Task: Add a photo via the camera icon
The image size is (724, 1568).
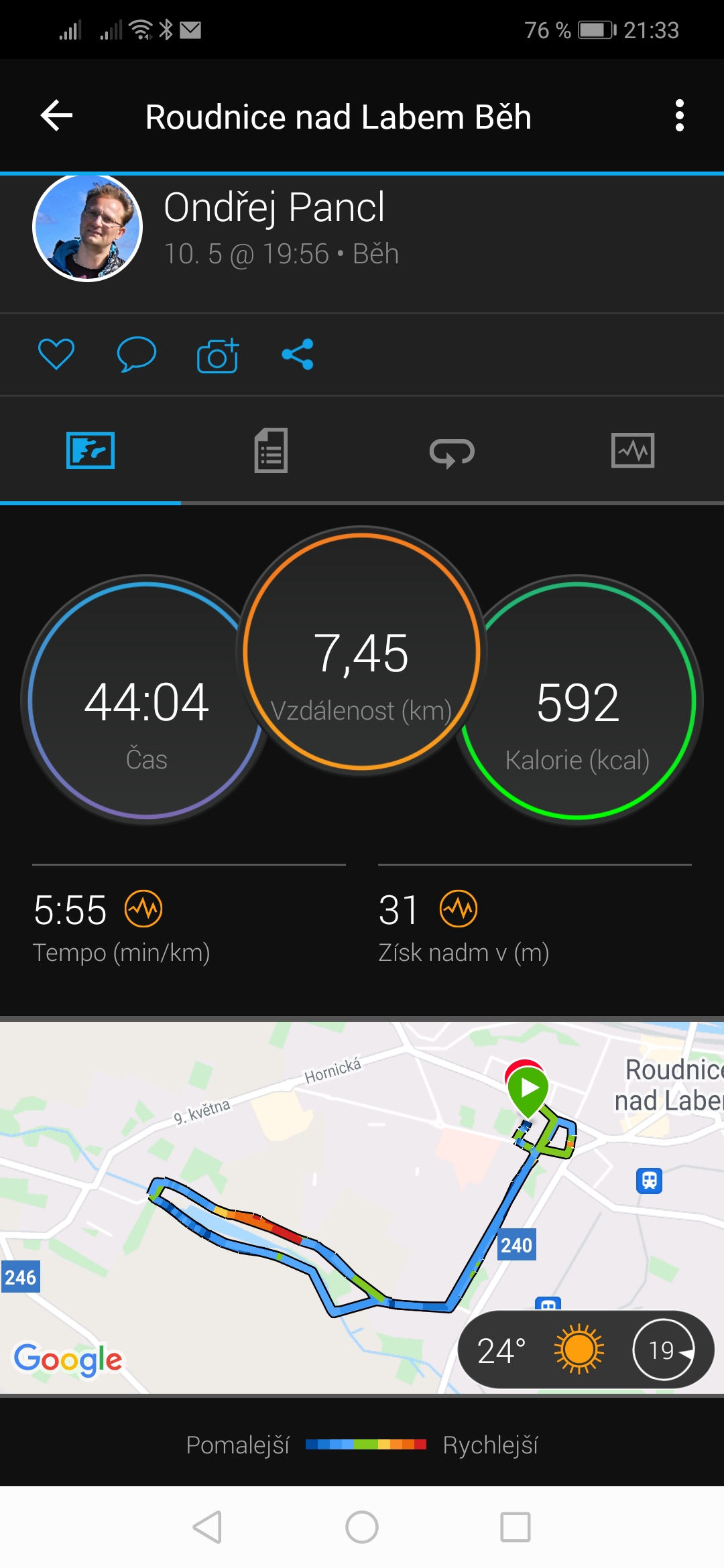Action: point(218,354)
